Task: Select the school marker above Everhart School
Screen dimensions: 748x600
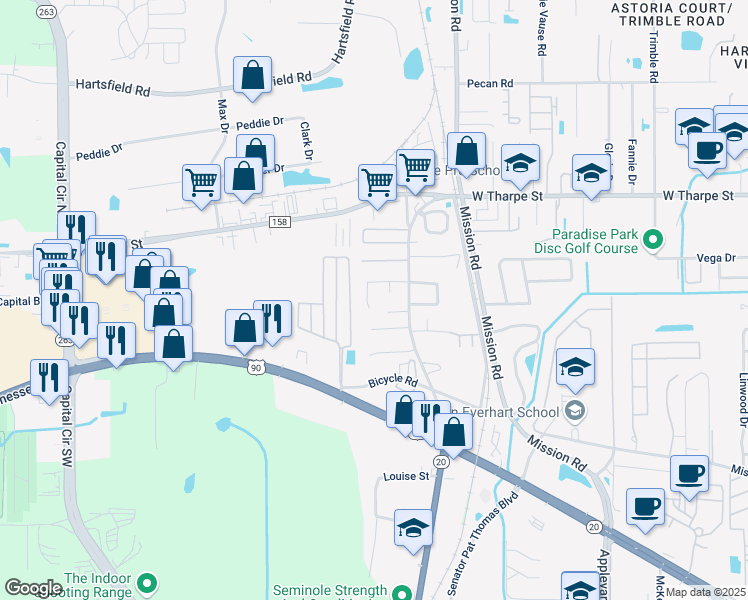Action: pyautogui.click(x=575, y=368)
